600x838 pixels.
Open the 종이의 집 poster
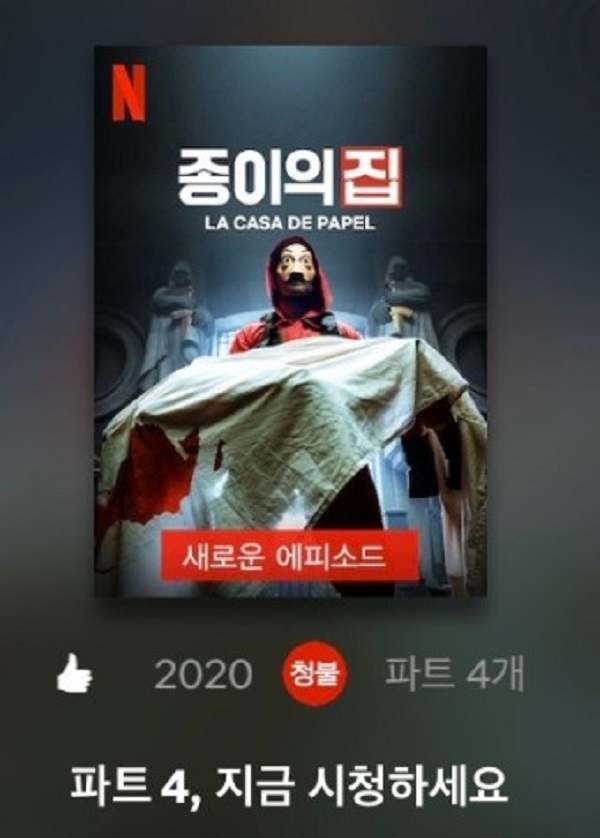pos(290,320)
